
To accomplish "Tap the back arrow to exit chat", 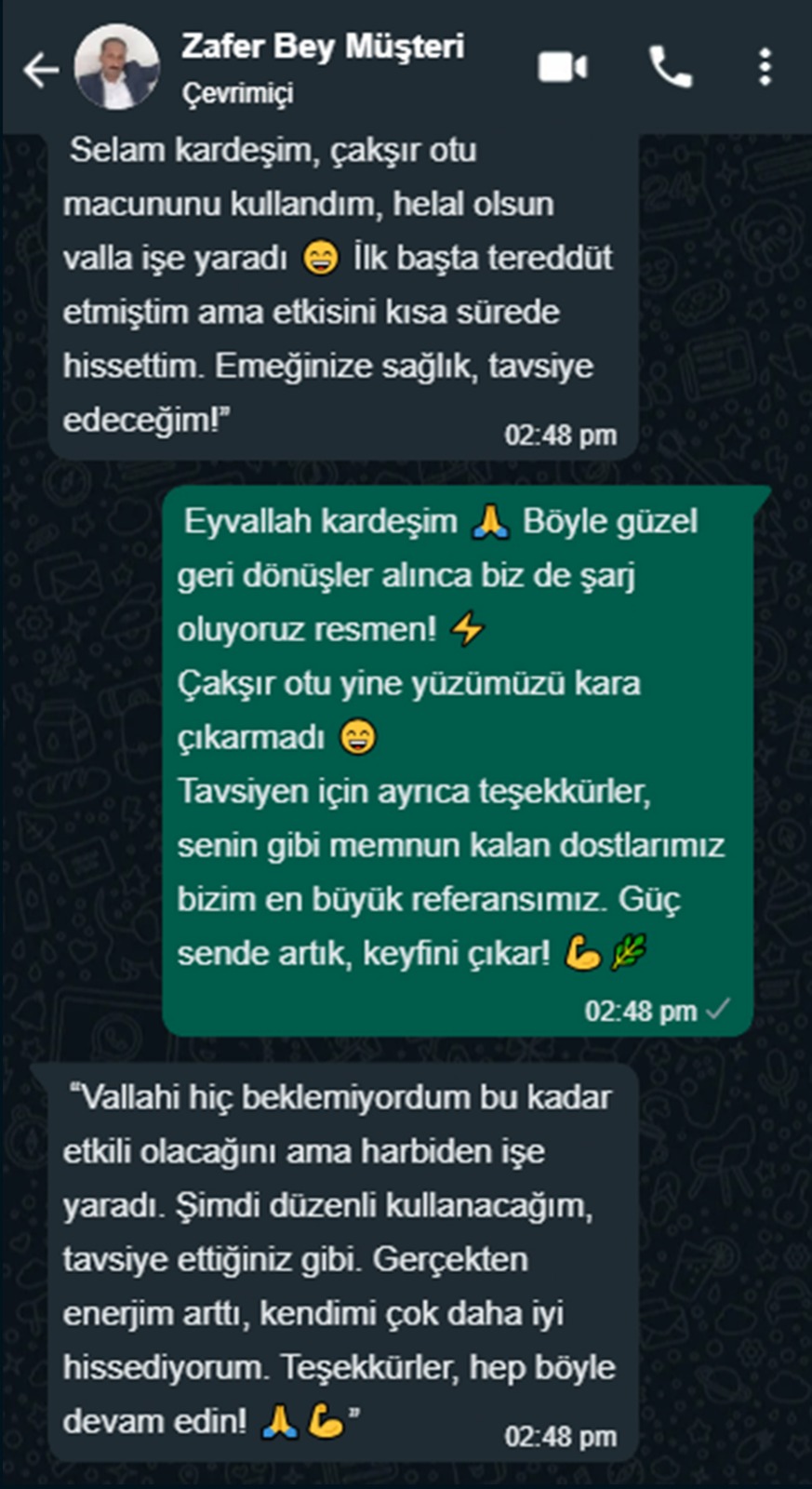I will click(x=40, y=70).
